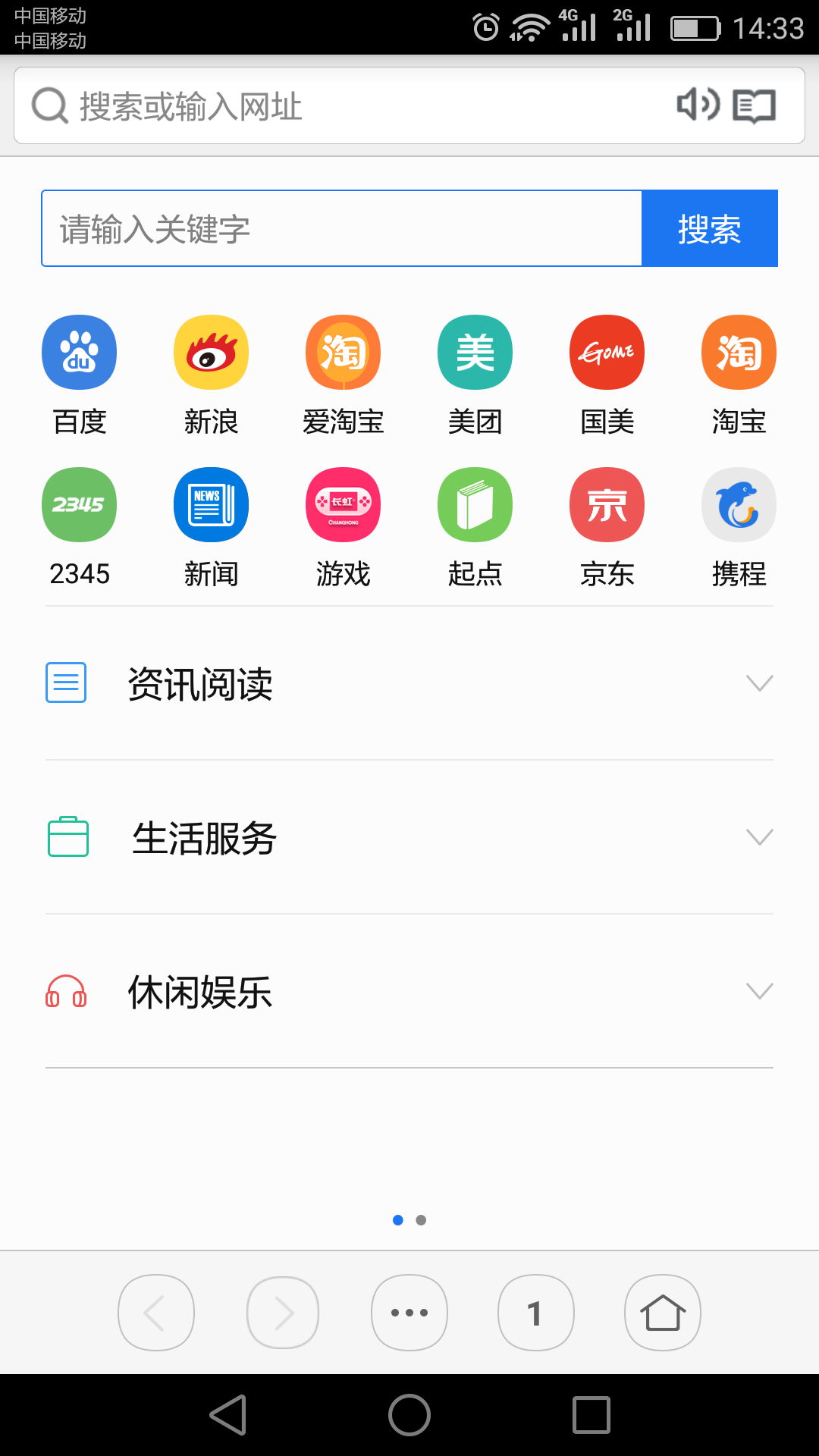Open the Sina 新浪 shortcut
This screenshot has width=819, height=1456.
[x=211, y=352]
